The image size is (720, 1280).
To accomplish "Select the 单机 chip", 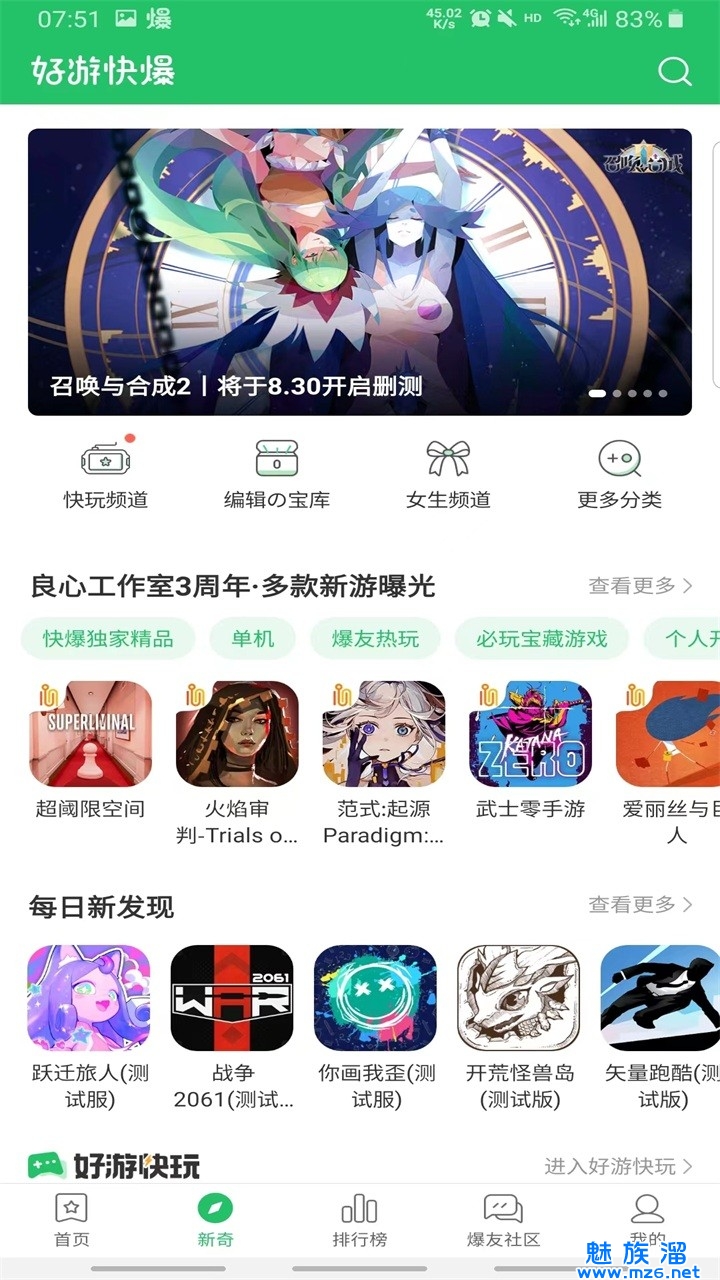I will (252, 638).
